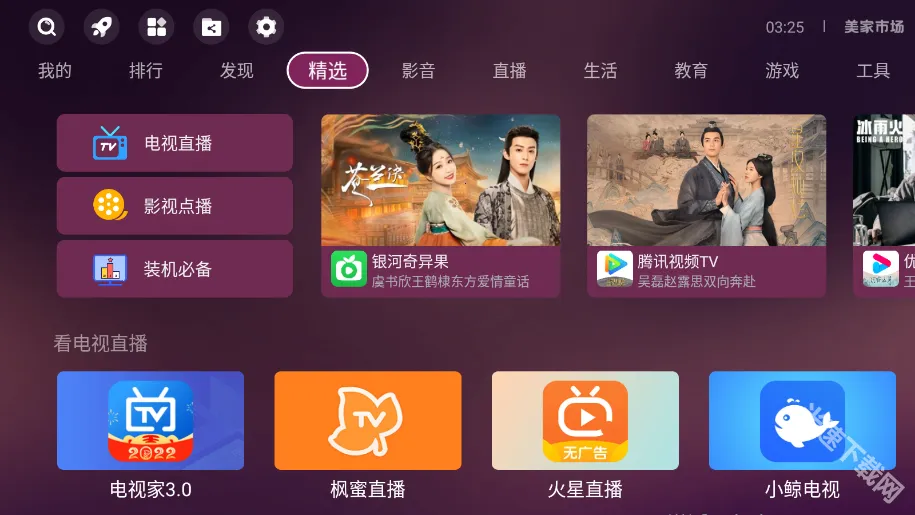Screen dimensions: 915x515
Task: Select the 影音 tab
Action: pos(419,71)
